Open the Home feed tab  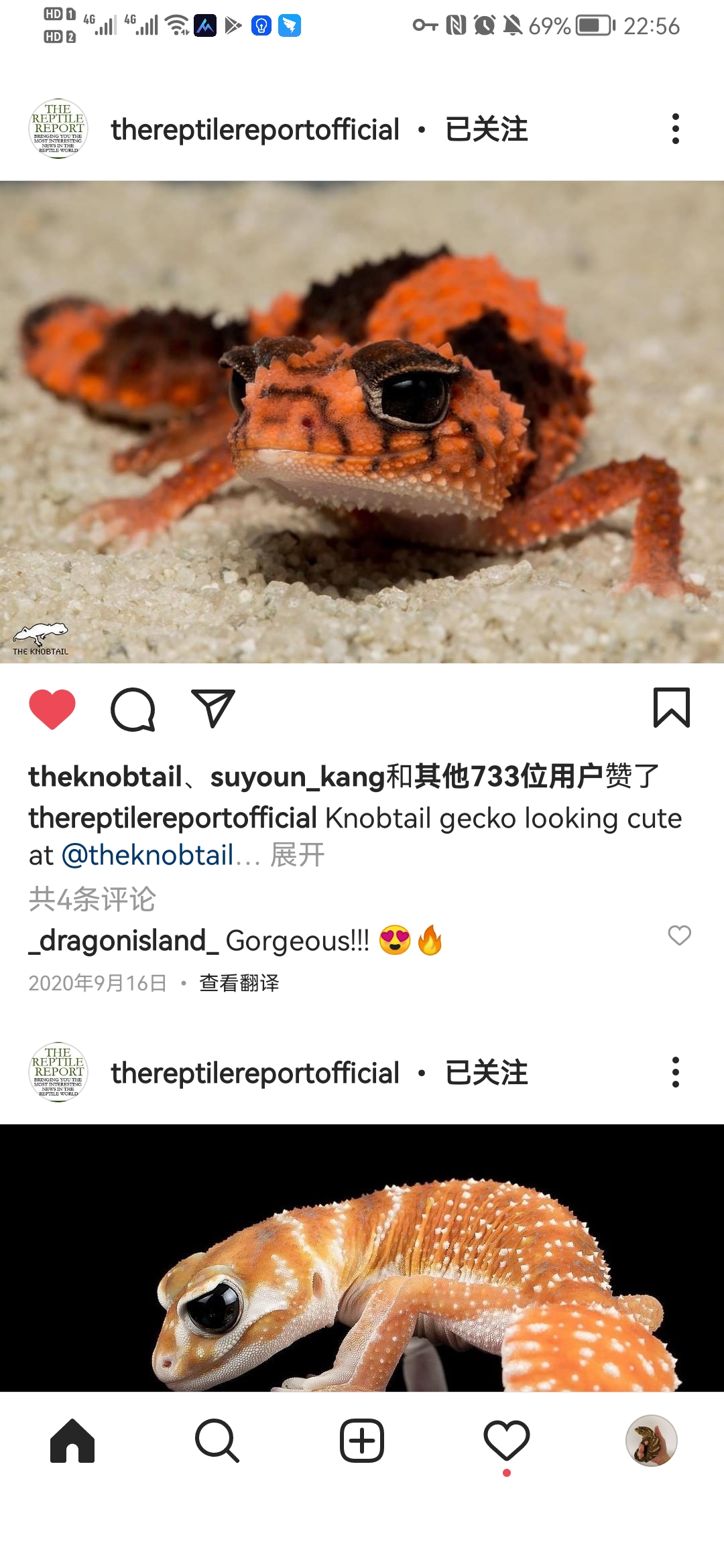click(x=72, y=1441)
